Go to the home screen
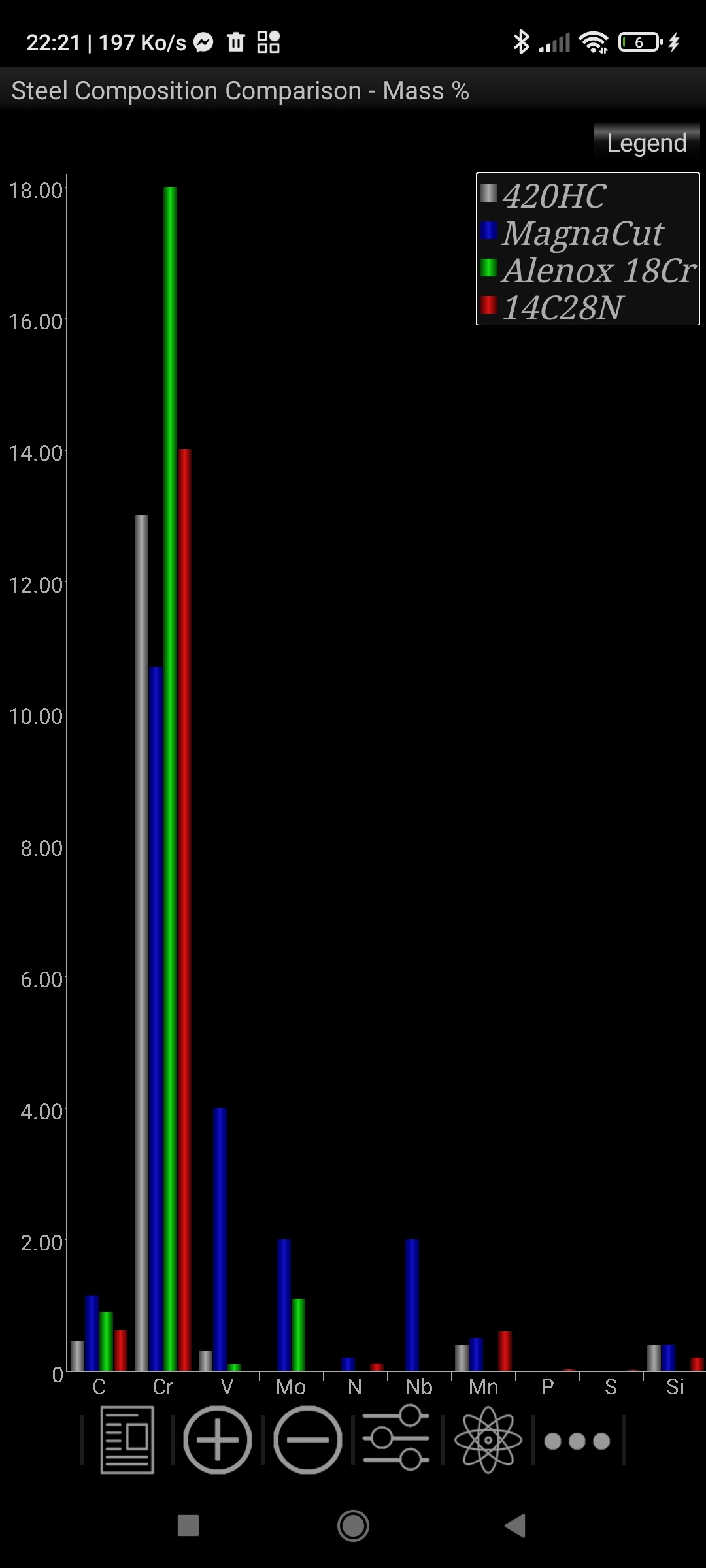Viewport: 706px width, 1568px height. point(353,1526)
